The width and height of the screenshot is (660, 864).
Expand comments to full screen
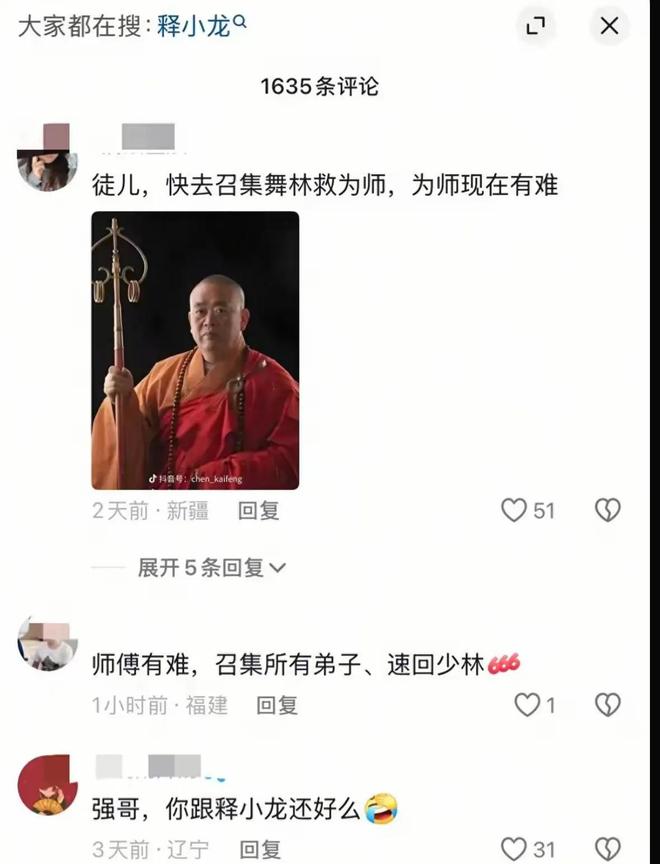(x=536, y=27)
